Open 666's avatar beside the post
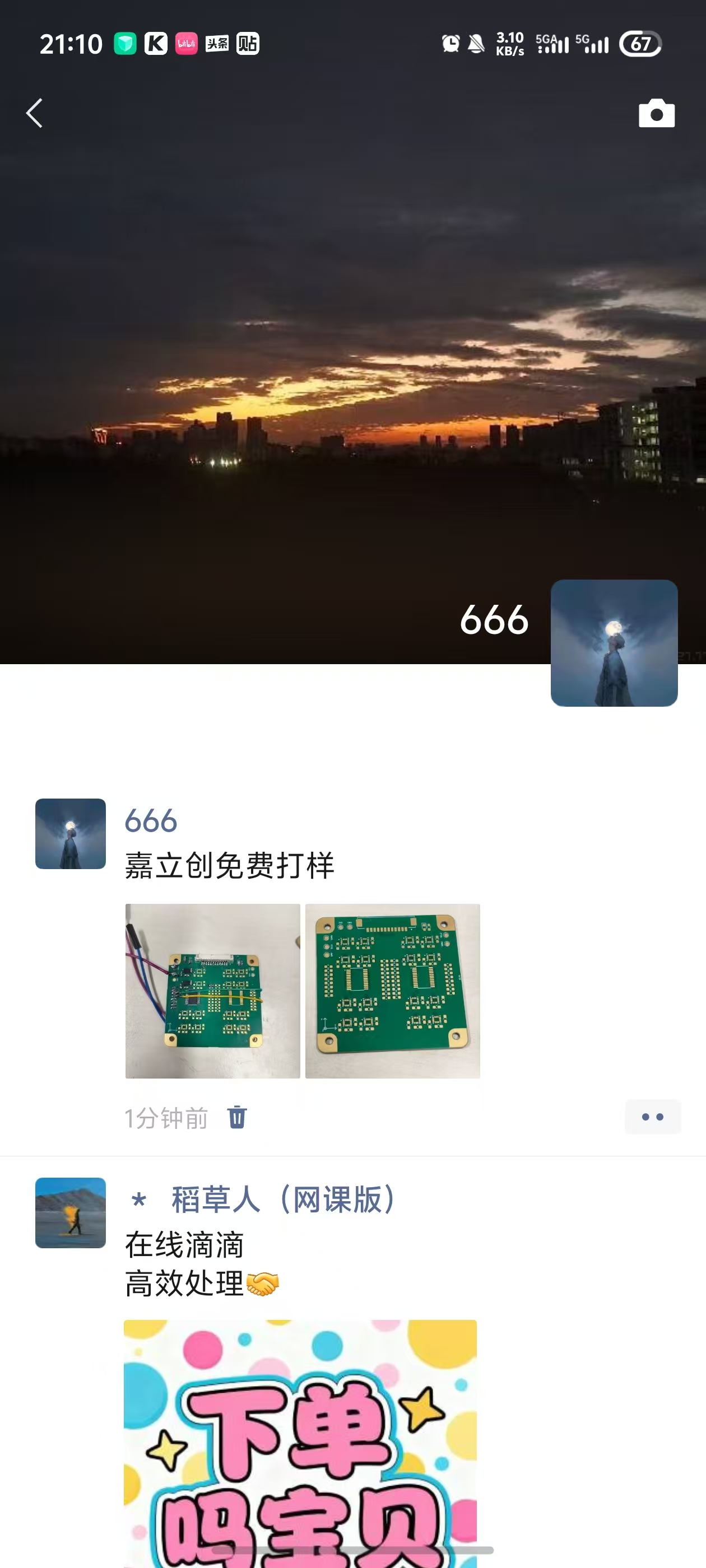Image resolution: width=706 pixels, height=1568 pixels. pyautogui.click(x=71, y=833)
